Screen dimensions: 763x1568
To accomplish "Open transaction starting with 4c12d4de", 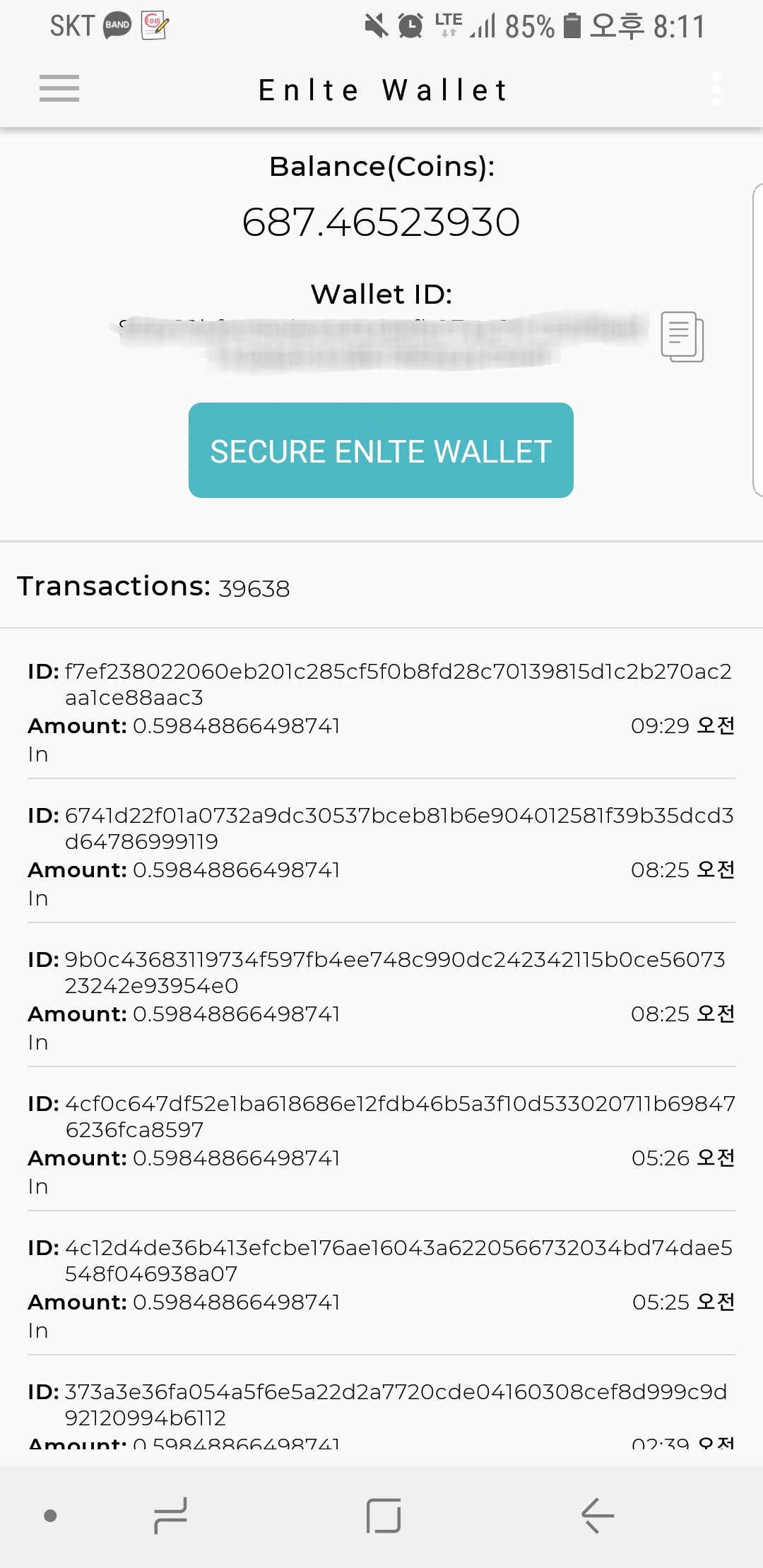I will pyautogui.click(x=381, y=1286).
